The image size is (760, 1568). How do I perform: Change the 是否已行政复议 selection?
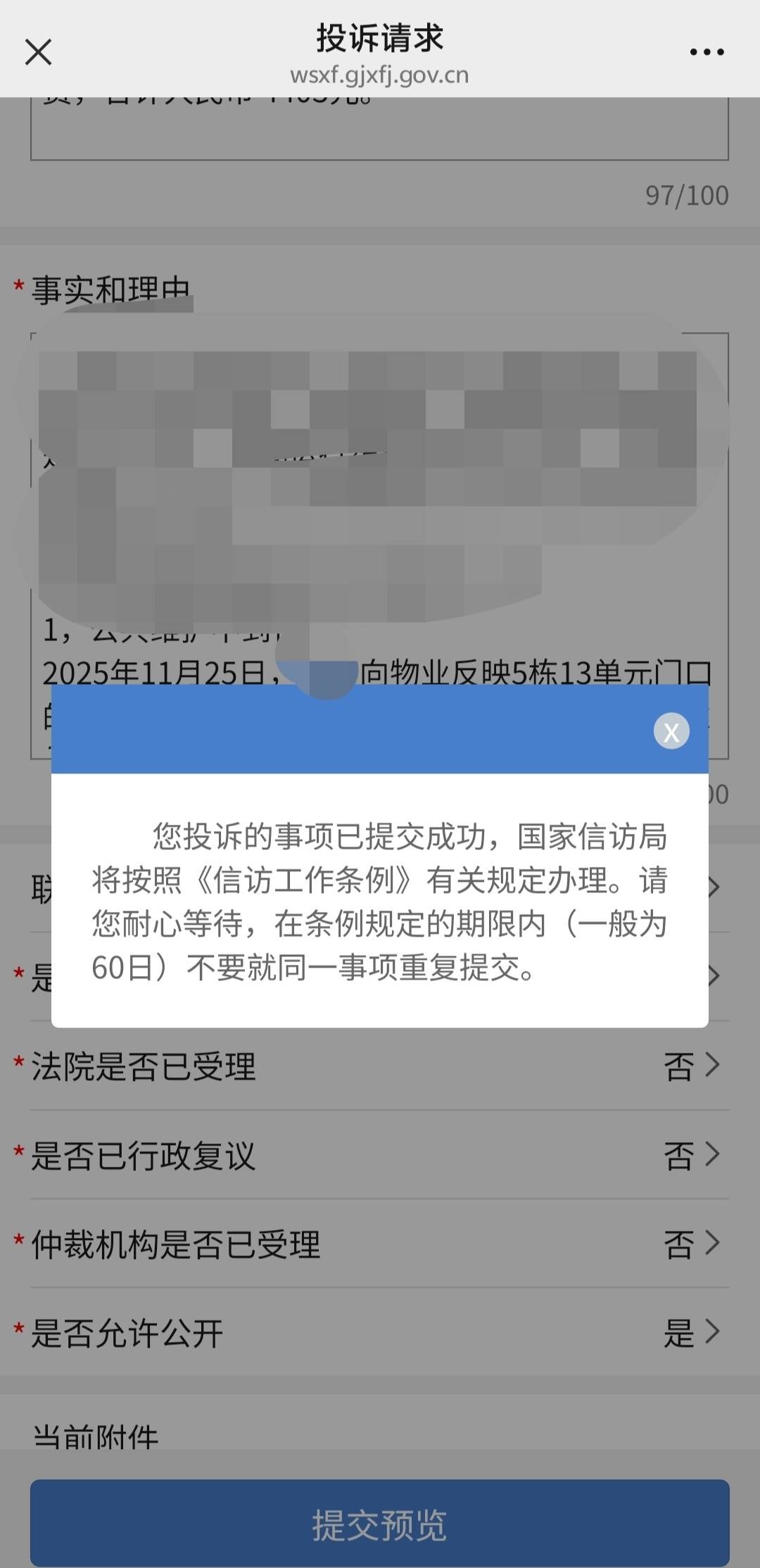380,1155
